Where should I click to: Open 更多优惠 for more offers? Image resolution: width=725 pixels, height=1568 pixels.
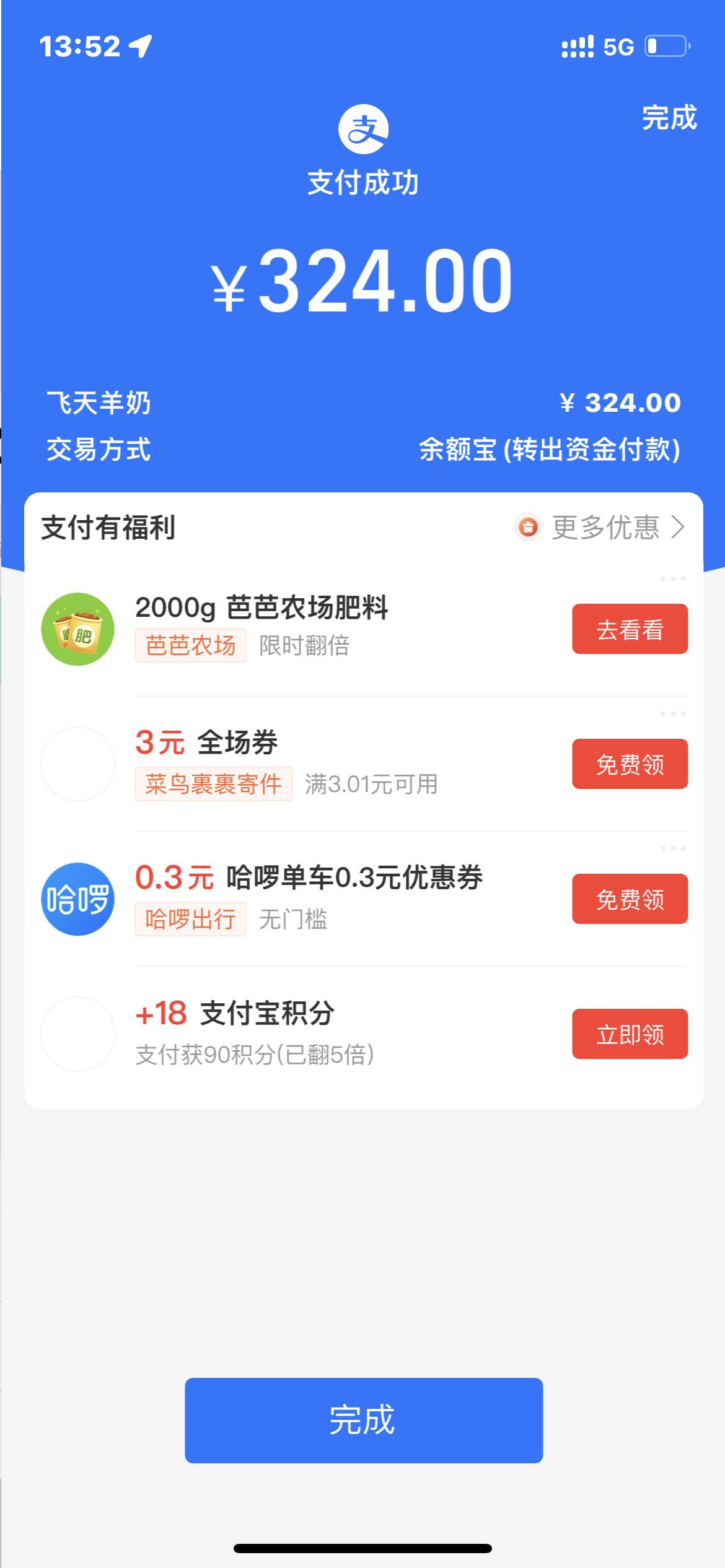(604, 528)
